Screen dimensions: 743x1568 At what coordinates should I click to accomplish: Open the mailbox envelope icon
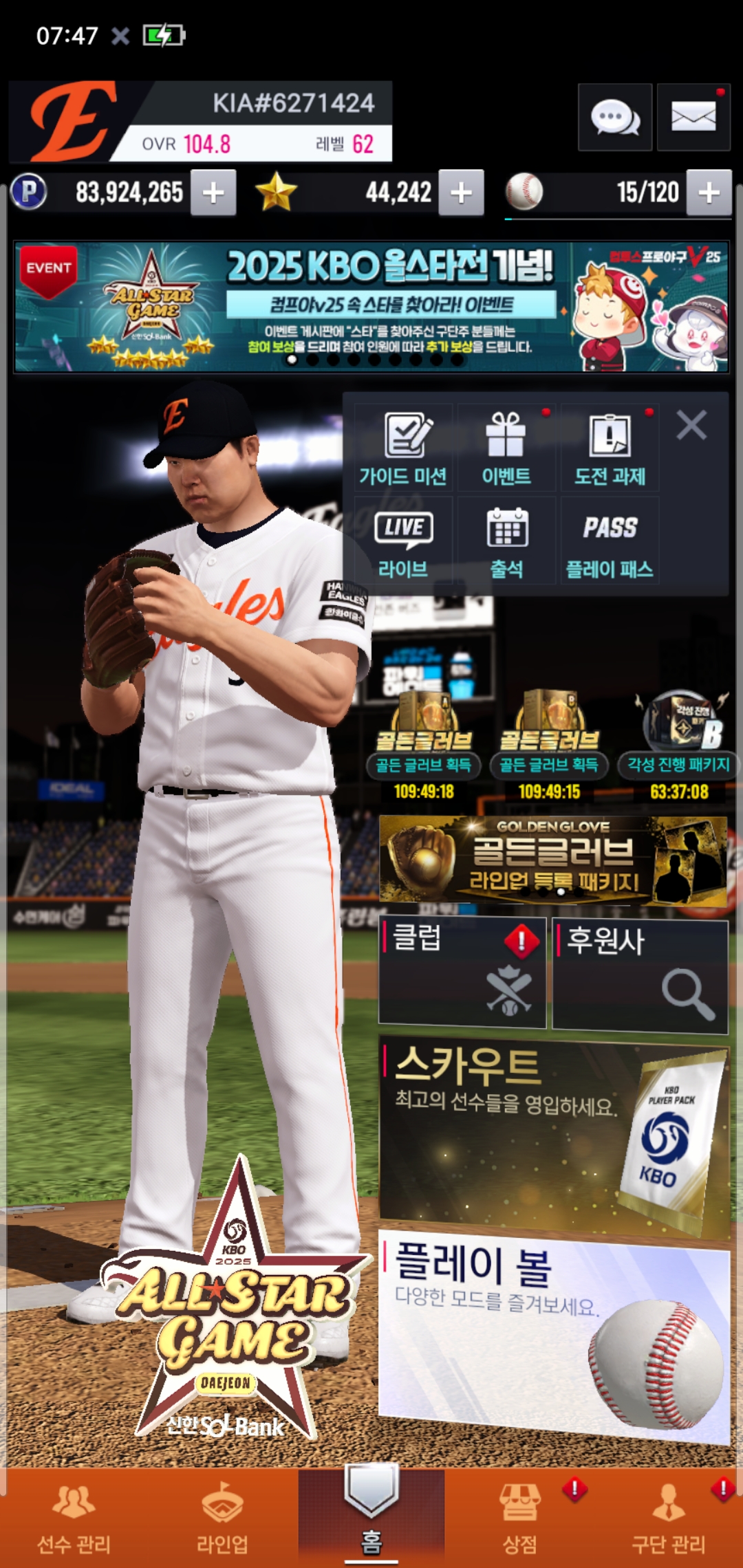click(x=693, y=118)
